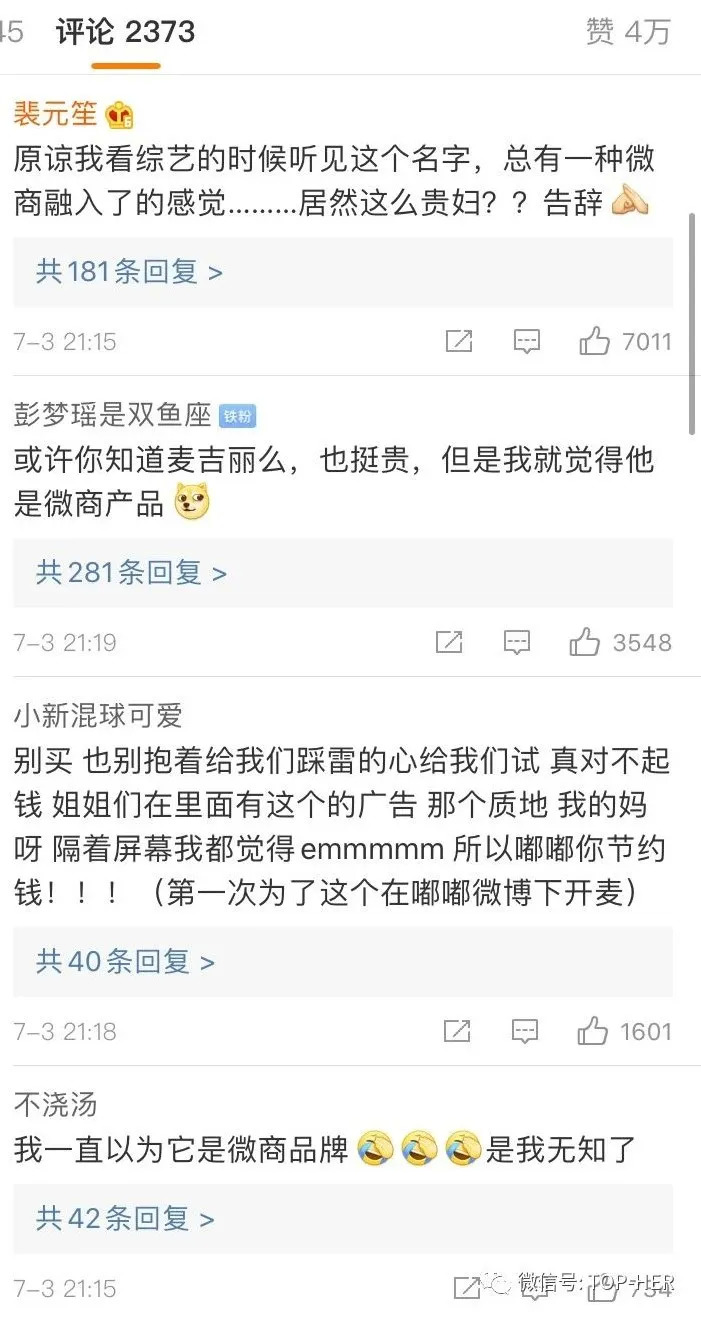Screen dimensions: 701x1318
Task: Repost 彭梦瑶是双鱼座's comment
Action: (x=449, y=642)
